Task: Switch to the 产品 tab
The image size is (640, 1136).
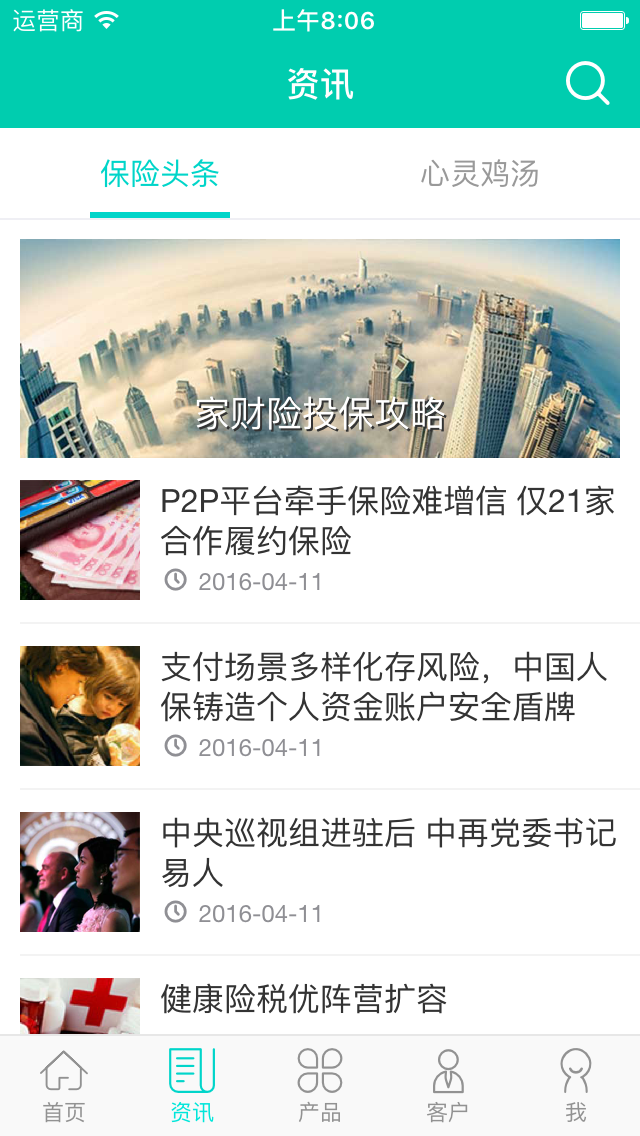Action: 320,1086
